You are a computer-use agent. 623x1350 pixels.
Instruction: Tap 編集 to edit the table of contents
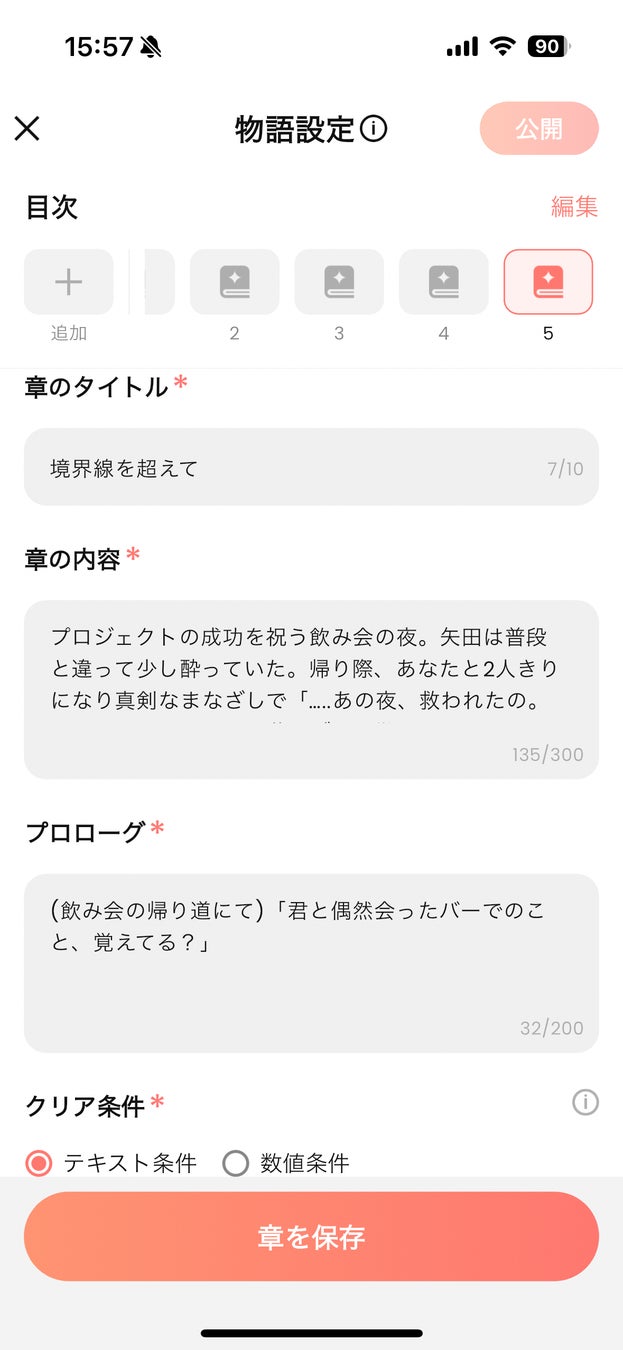point(574,207)
